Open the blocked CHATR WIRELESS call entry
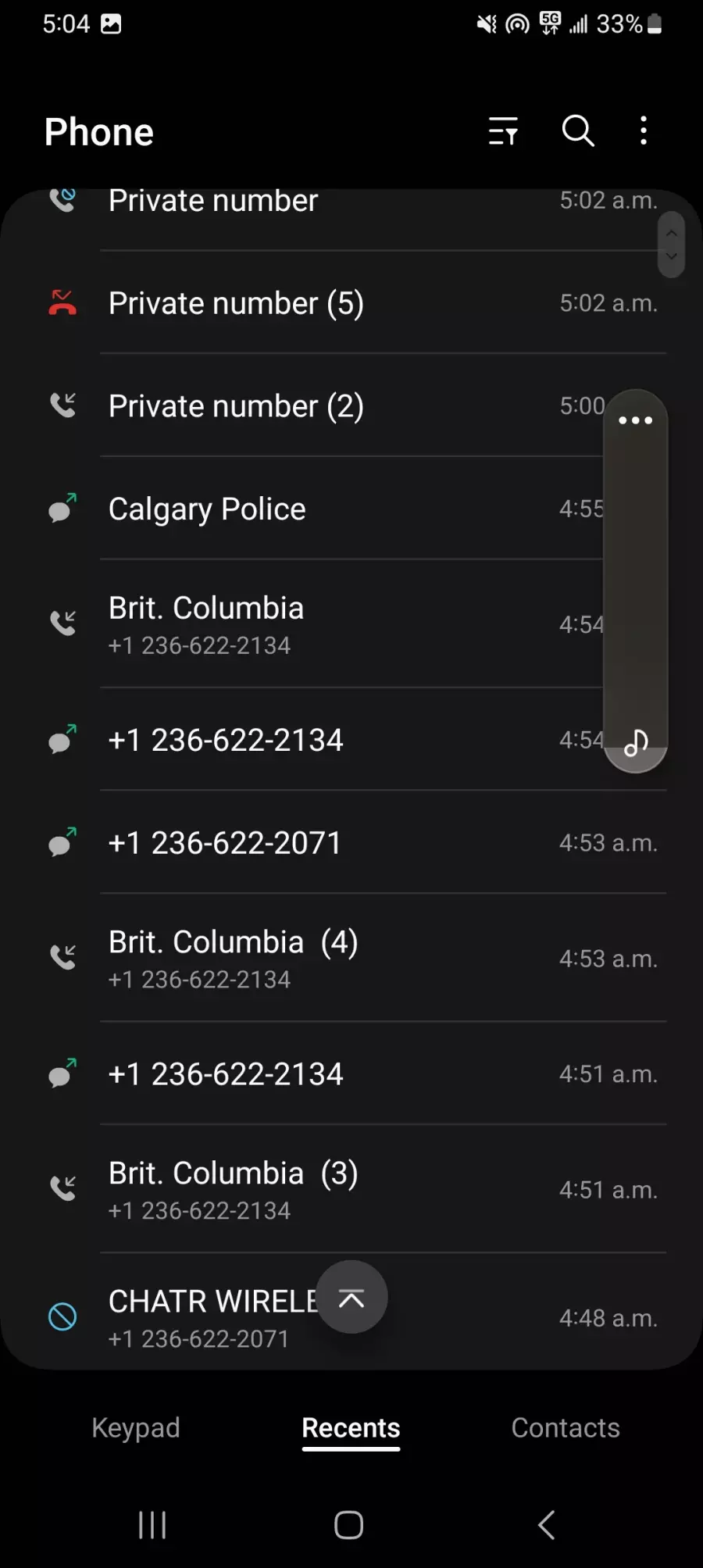This screenshot has width=703, height=1568. [351, 1318]
